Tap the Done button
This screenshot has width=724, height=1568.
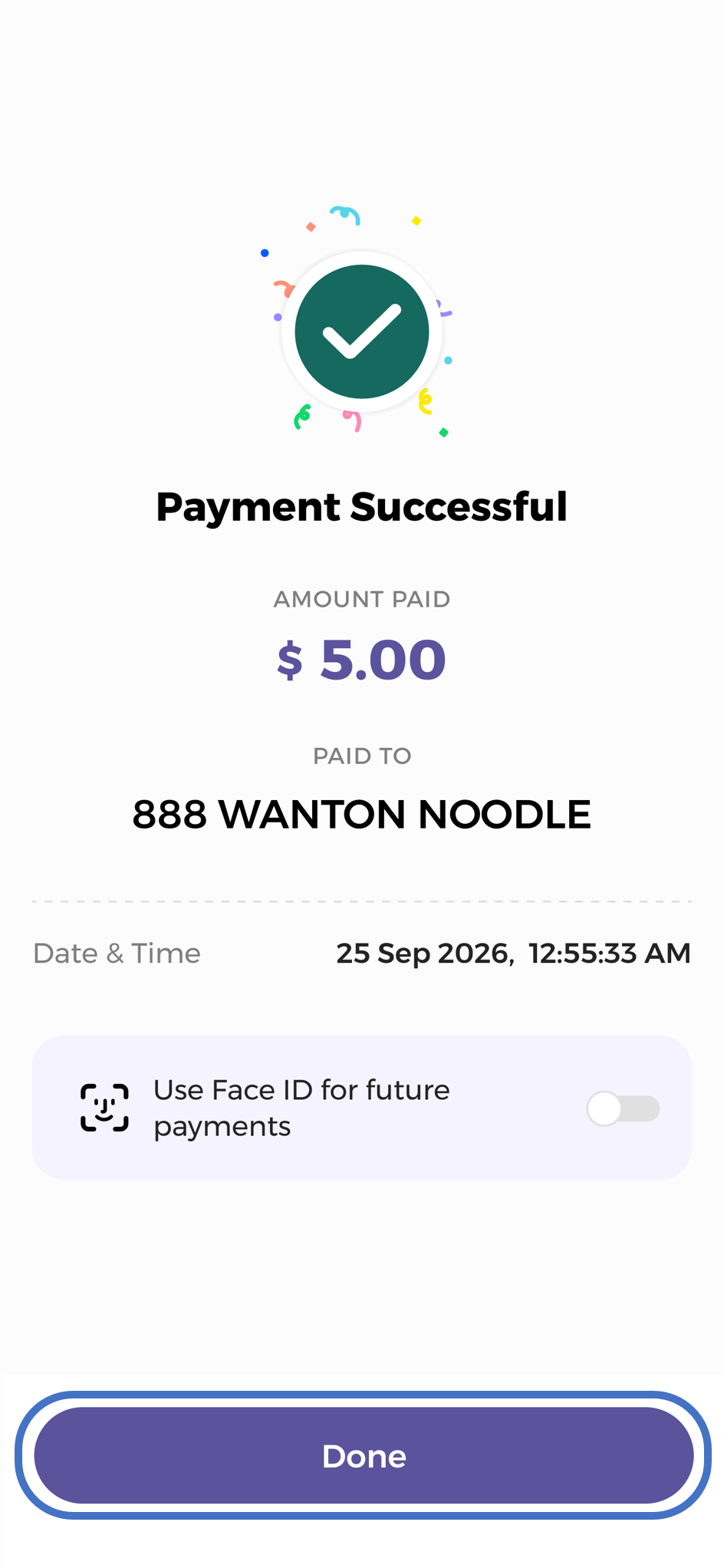point(364,1455)
